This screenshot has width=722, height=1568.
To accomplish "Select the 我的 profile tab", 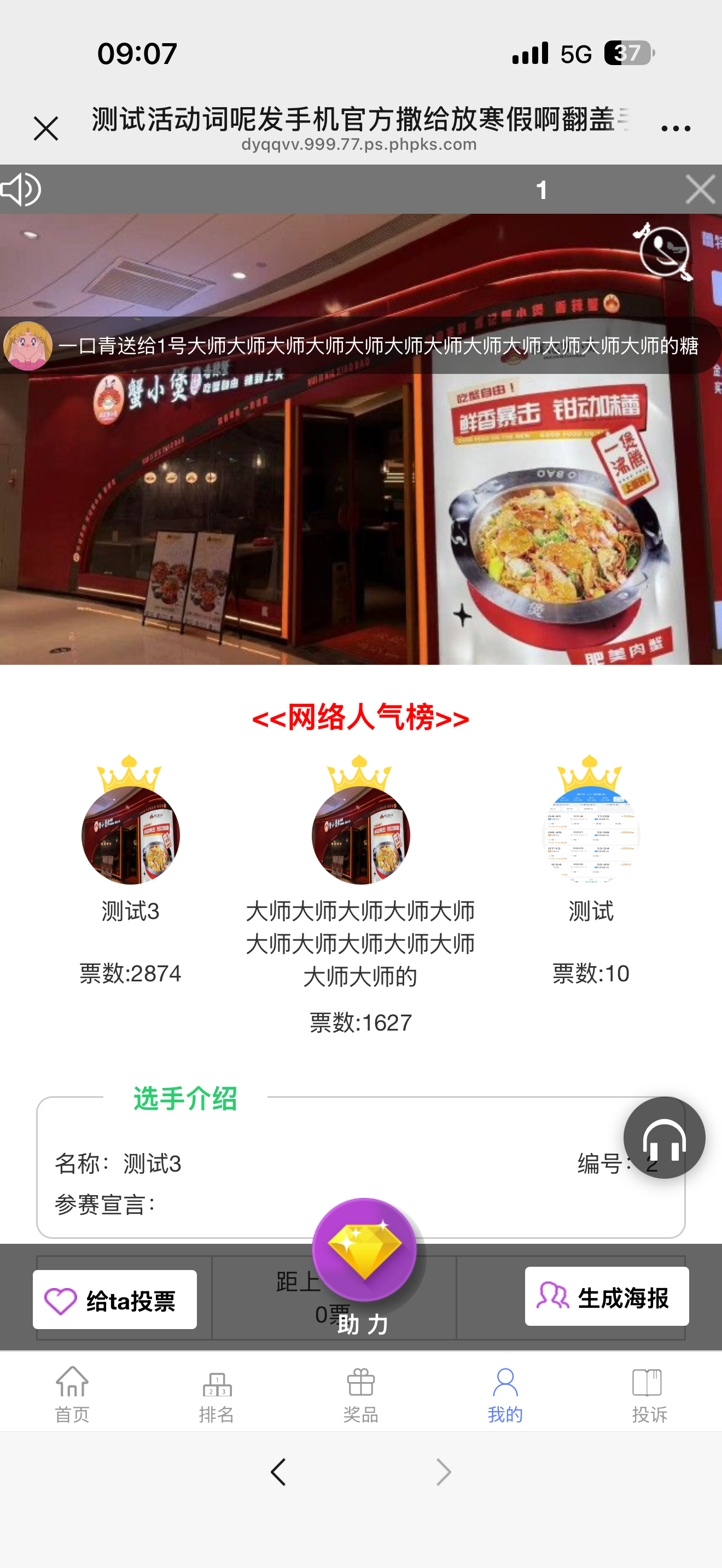I will (505, 1395).
